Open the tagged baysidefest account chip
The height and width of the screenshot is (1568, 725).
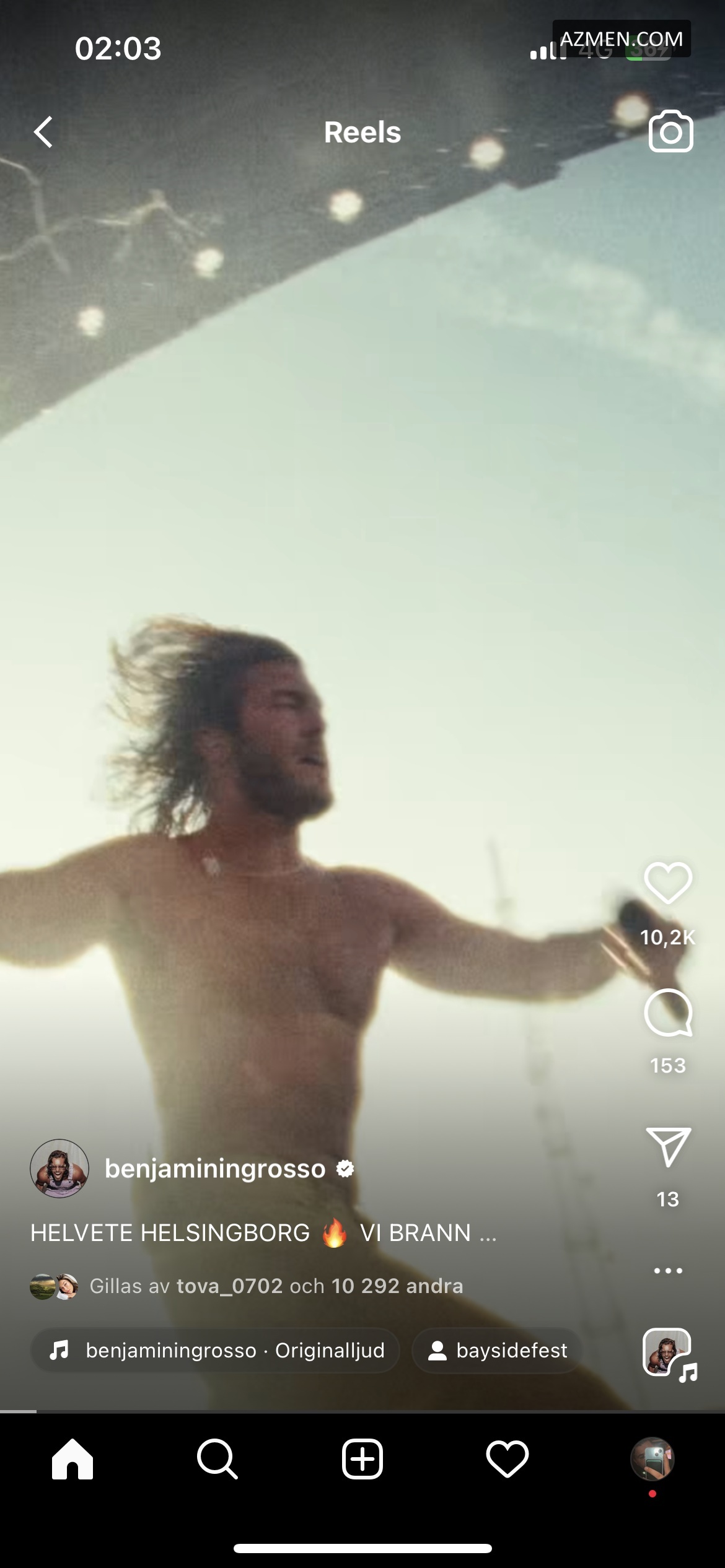[498, 1351]
